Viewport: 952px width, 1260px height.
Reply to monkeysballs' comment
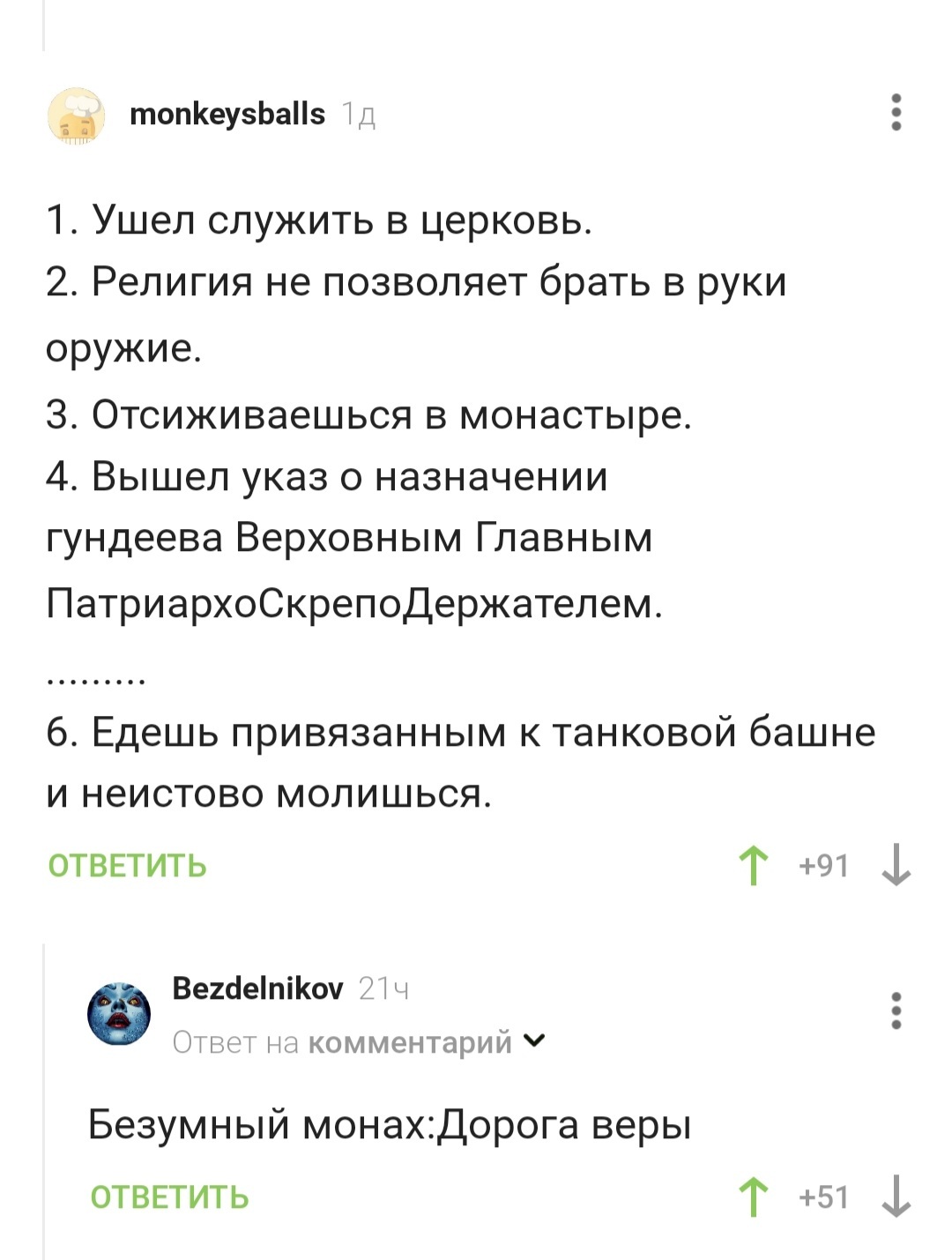pyautogui.click(x=127, y=866)
